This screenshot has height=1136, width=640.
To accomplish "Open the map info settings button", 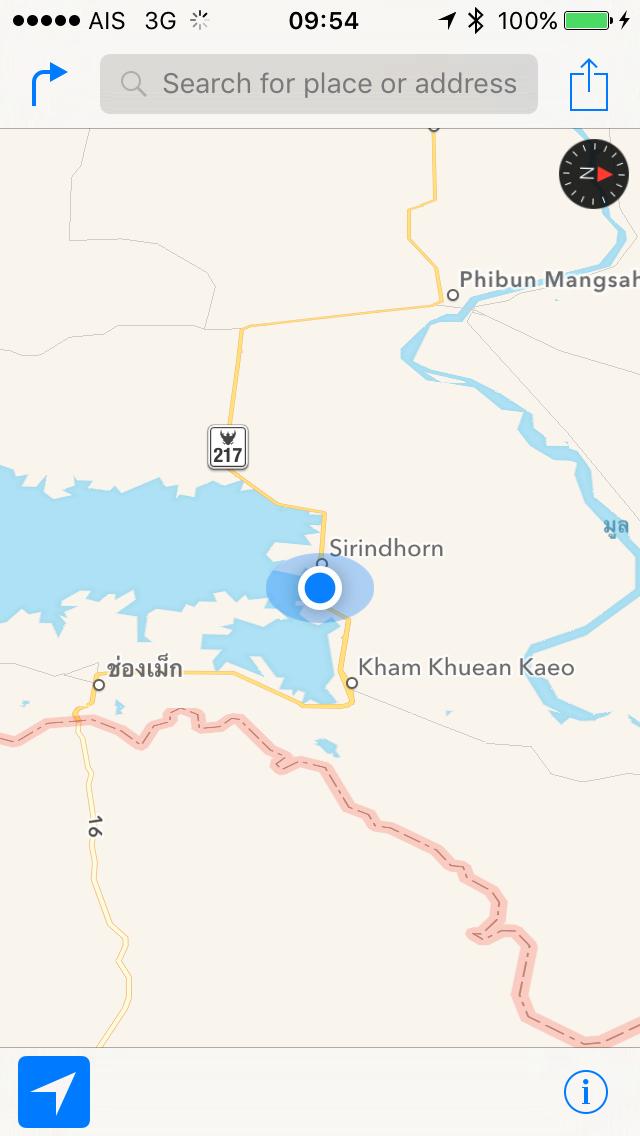I will pos(585,1092).
